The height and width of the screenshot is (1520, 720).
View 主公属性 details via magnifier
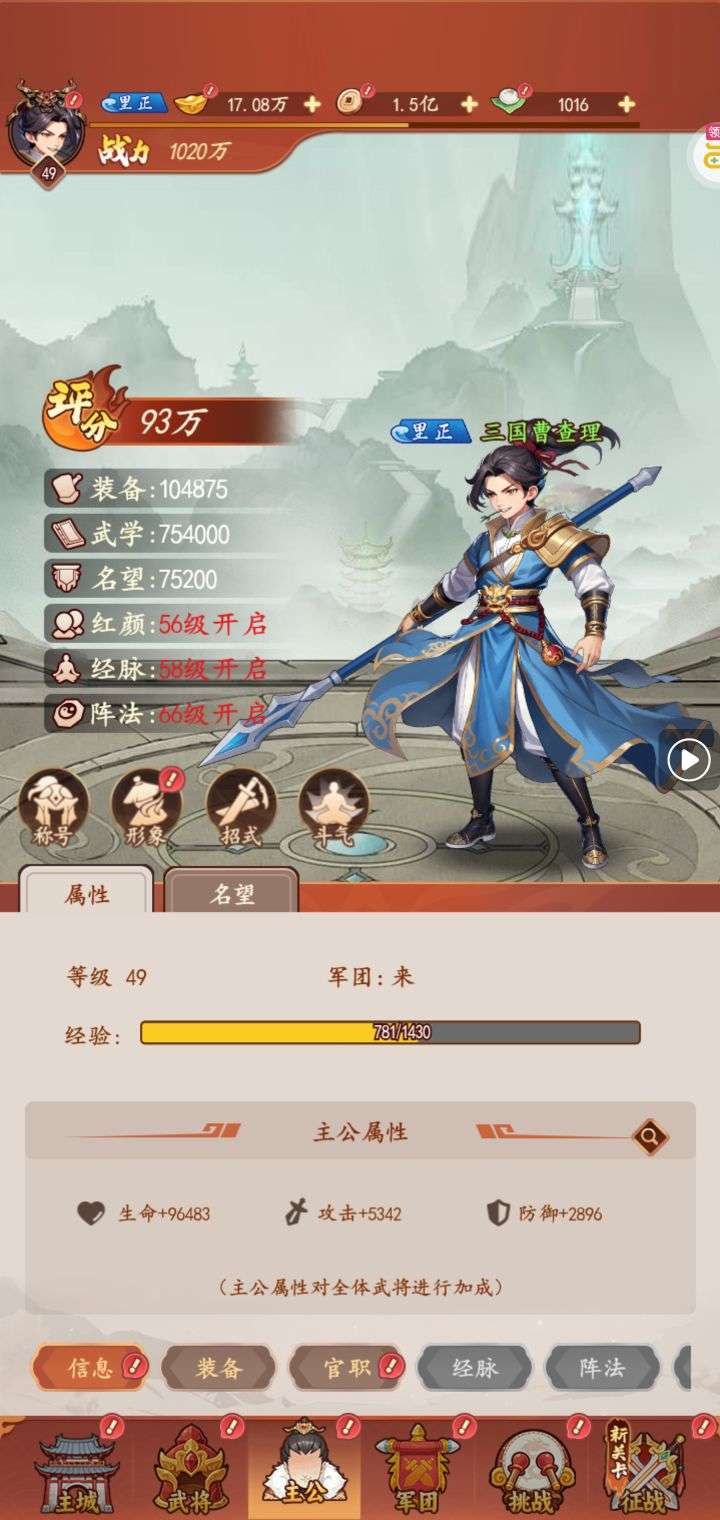[650, 1135]
